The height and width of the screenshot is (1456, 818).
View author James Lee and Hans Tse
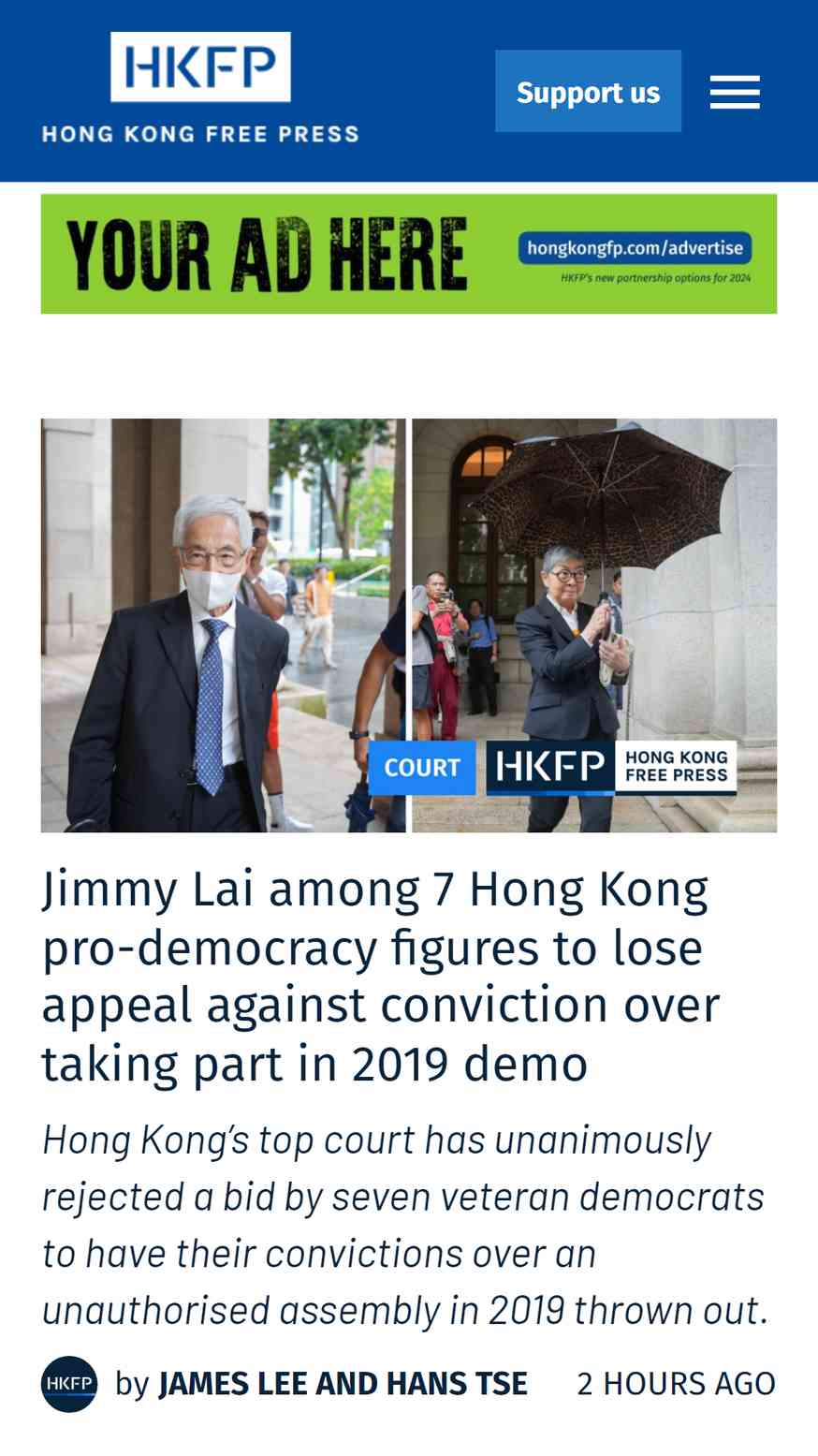pyautogui.click(x=343, y=1383)
